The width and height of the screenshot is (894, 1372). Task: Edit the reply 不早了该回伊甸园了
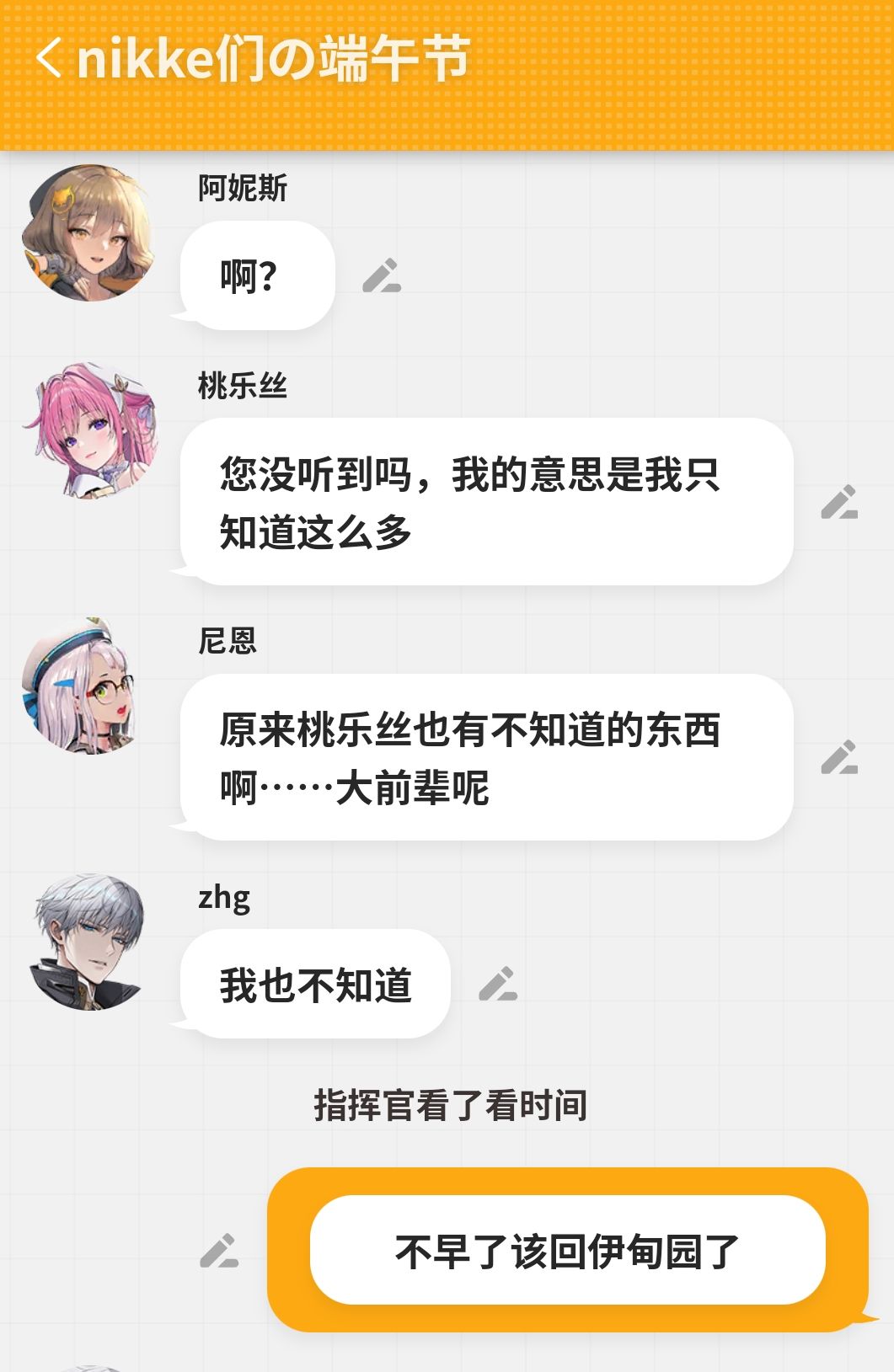[x=219, y=1251]
